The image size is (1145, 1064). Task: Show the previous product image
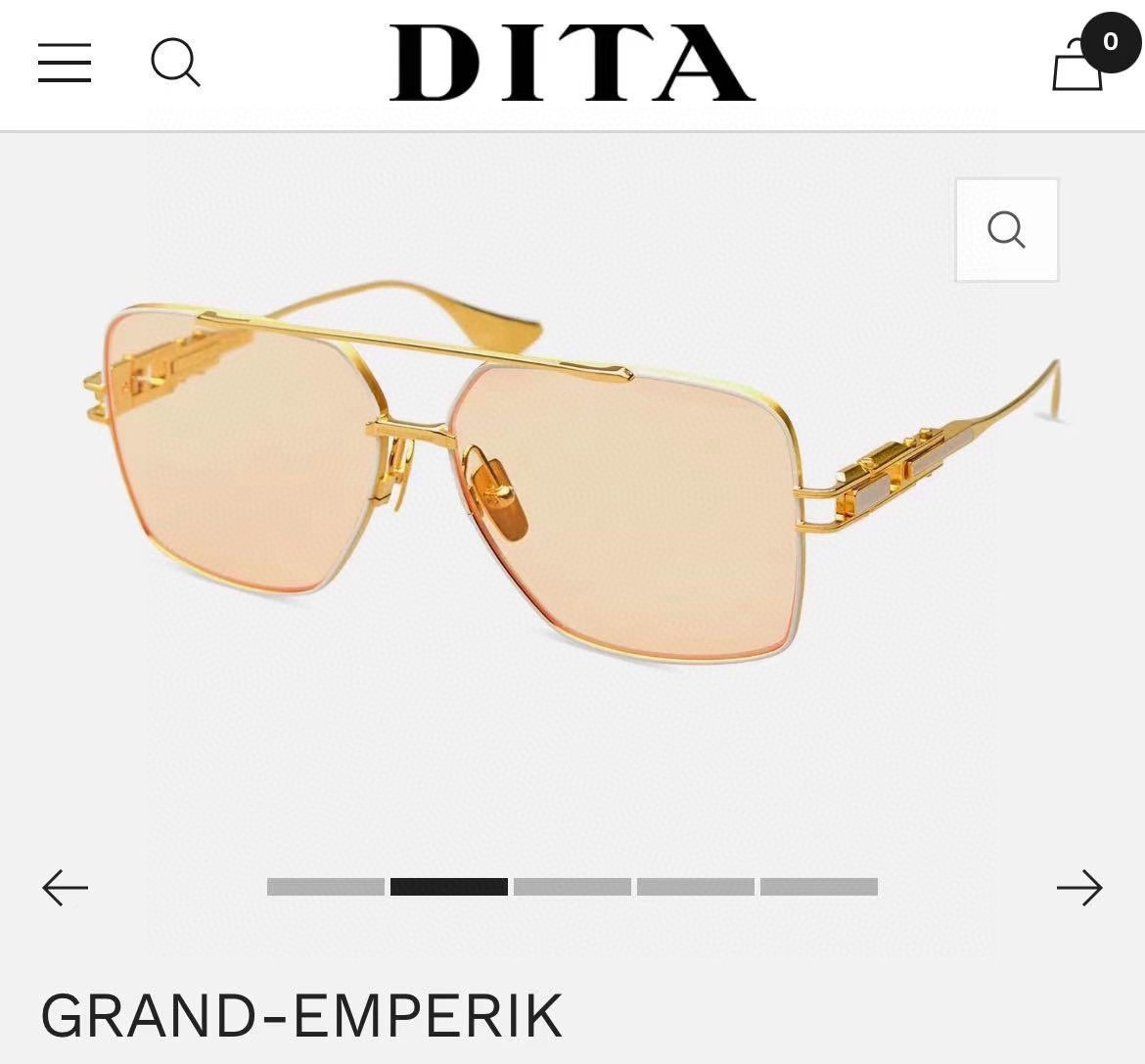coord(65,888)
